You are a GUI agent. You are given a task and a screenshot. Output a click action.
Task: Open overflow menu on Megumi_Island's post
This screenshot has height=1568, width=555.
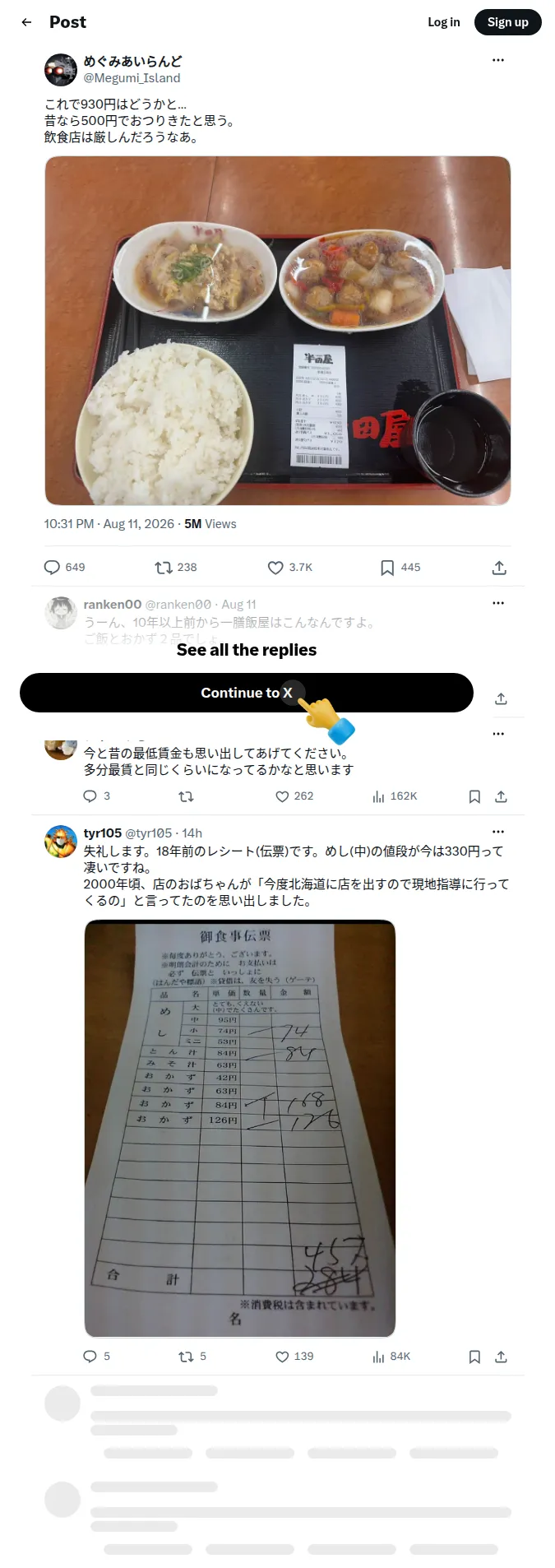point(497,60)
